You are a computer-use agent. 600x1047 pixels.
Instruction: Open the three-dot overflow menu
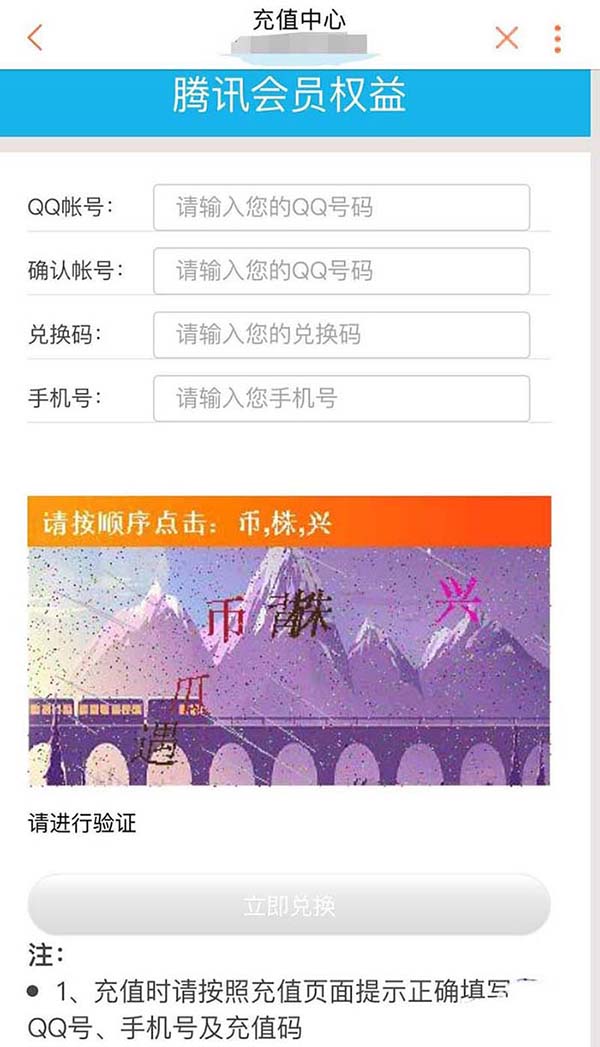(x=557, y=38)
